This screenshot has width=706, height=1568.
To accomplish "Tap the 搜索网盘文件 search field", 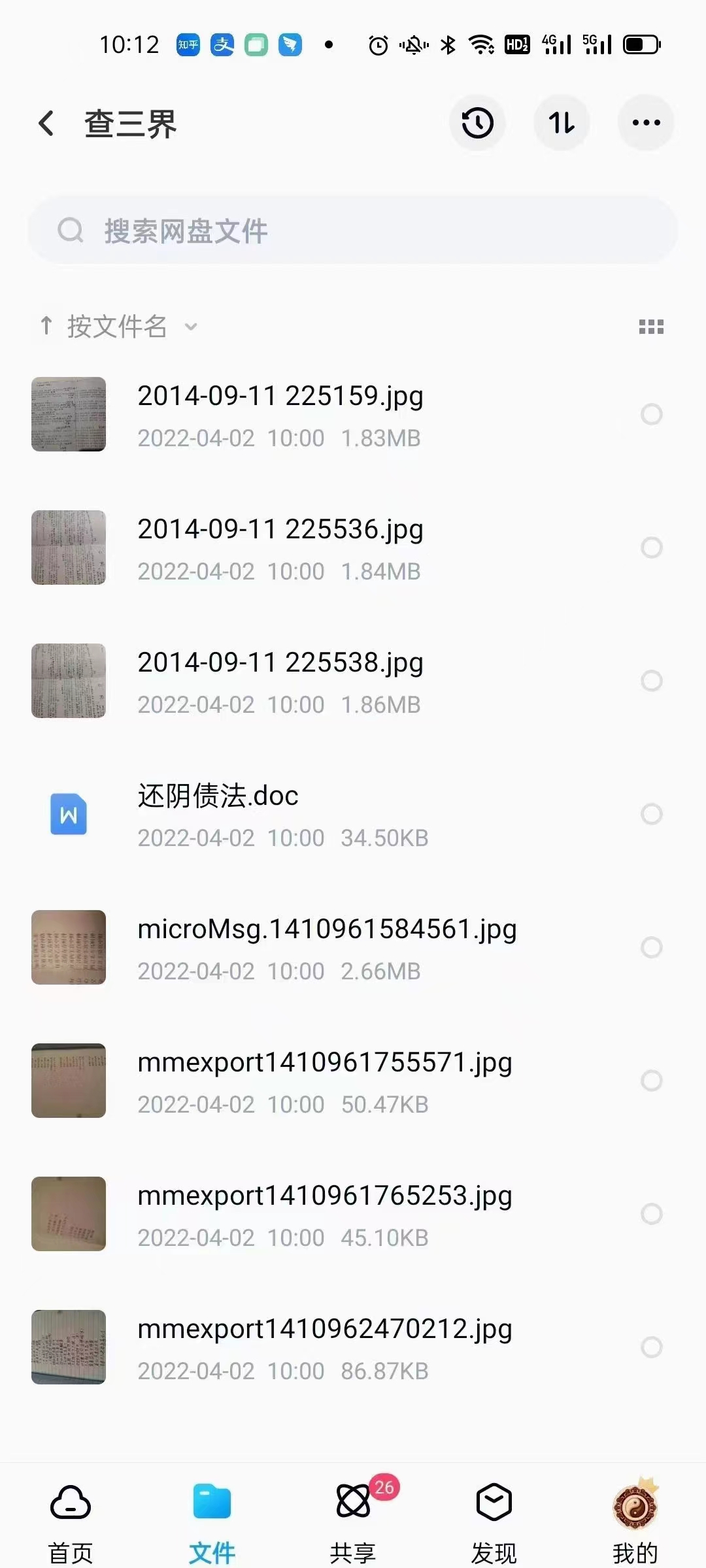I will tap(353, 230).
